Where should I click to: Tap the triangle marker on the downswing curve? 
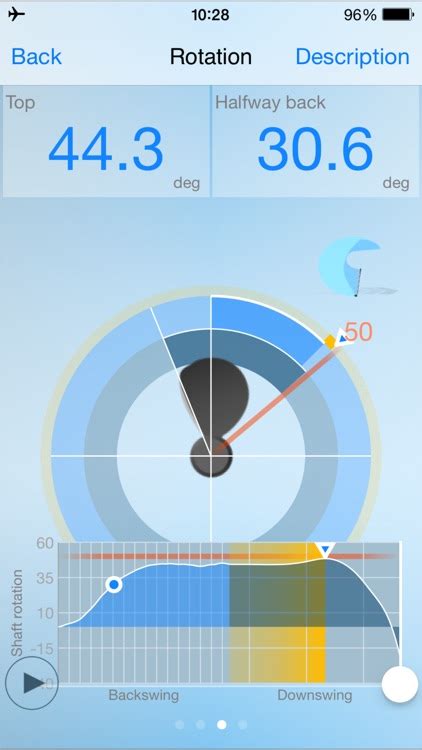click(x=326, y=550)
